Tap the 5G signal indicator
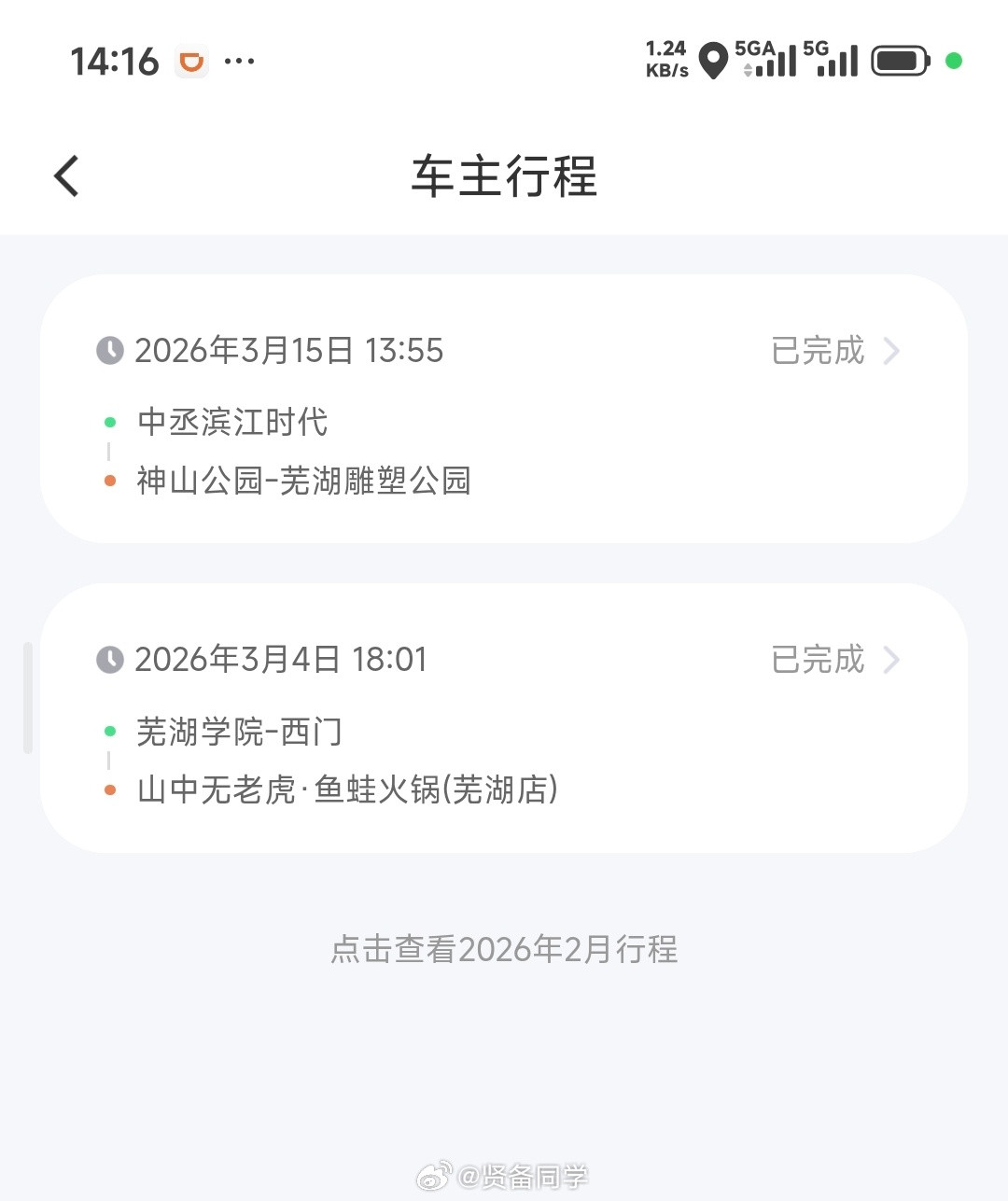The height and width of the screenshot is (1201, 1008). coord(833,59)
